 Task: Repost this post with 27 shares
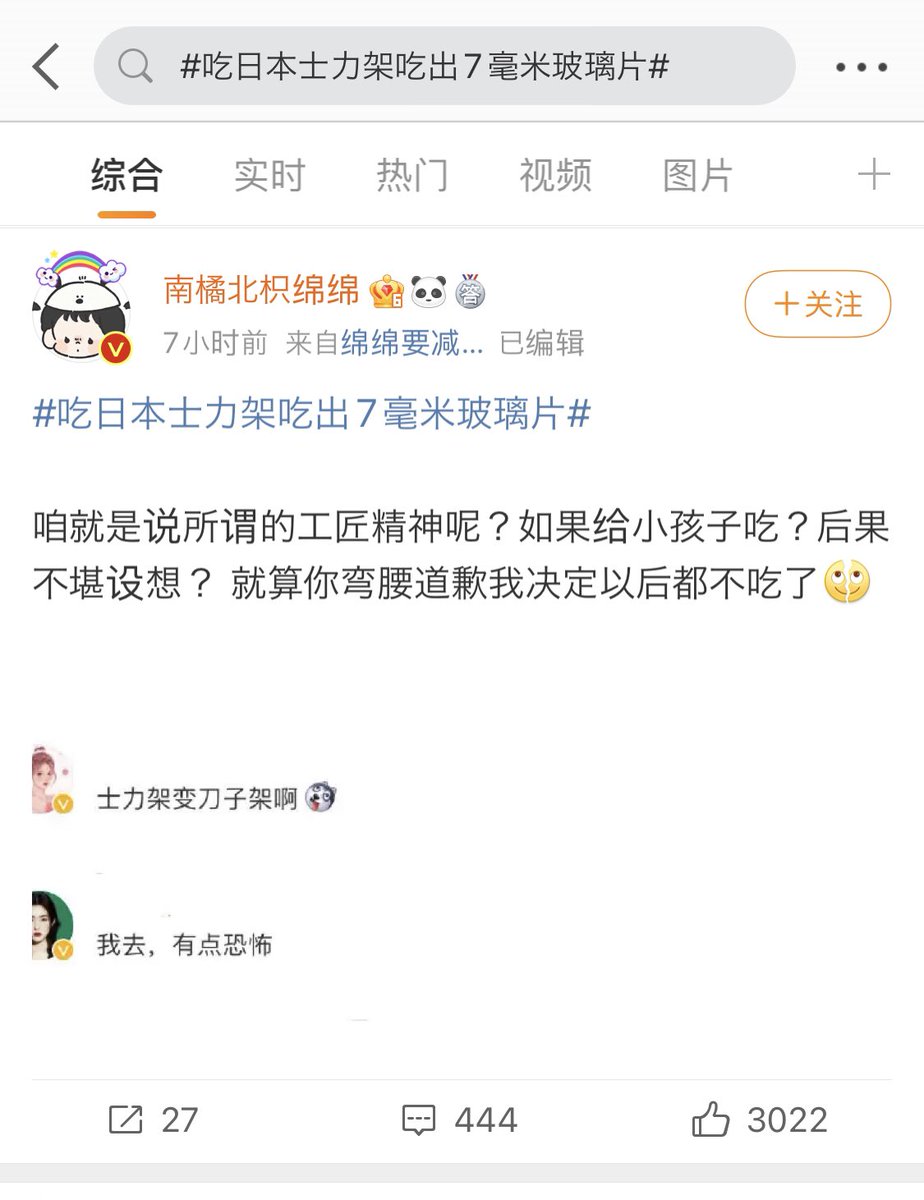(153, 1120)
